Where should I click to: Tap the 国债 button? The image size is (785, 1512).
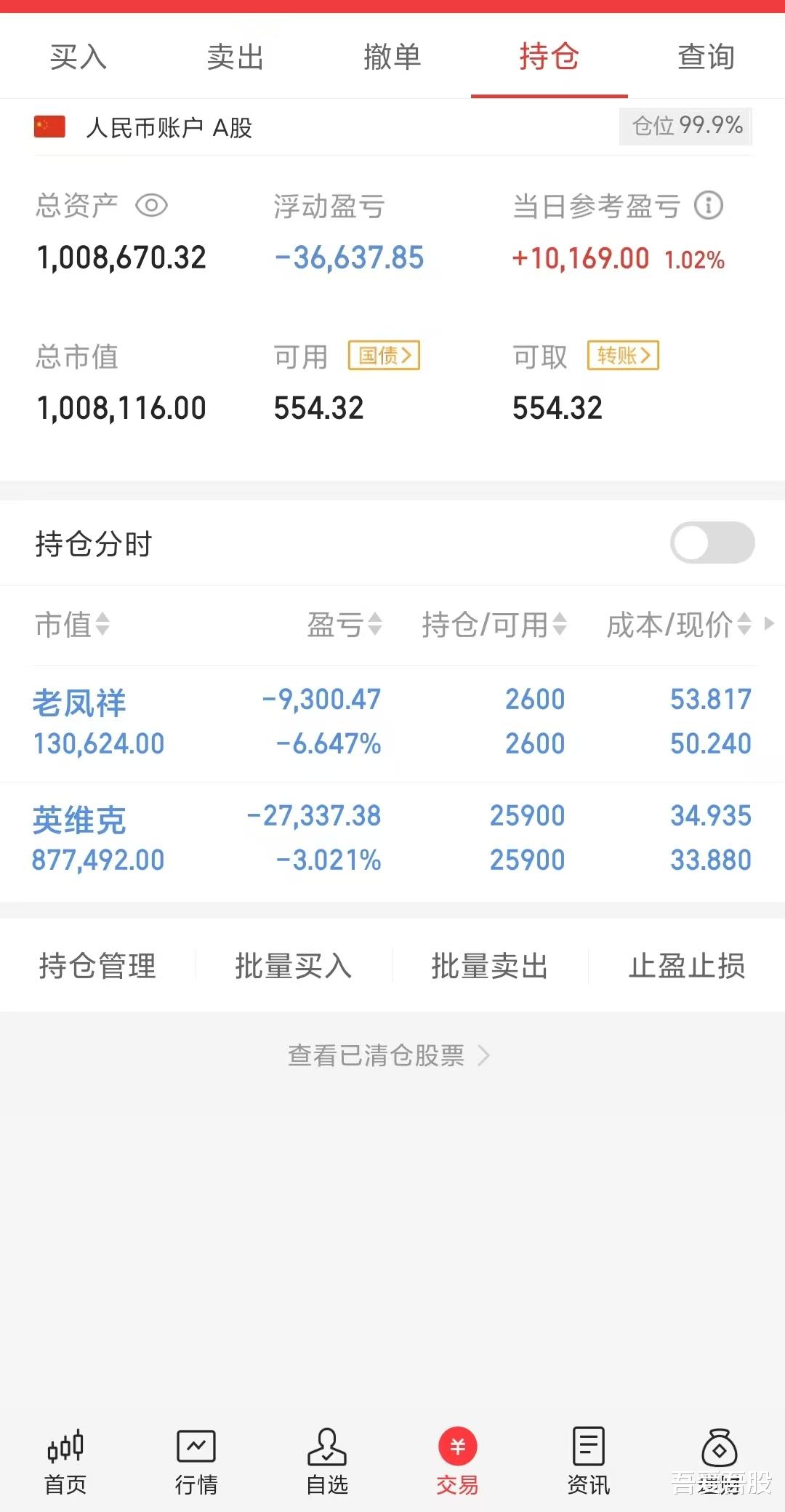click(384, 356)
